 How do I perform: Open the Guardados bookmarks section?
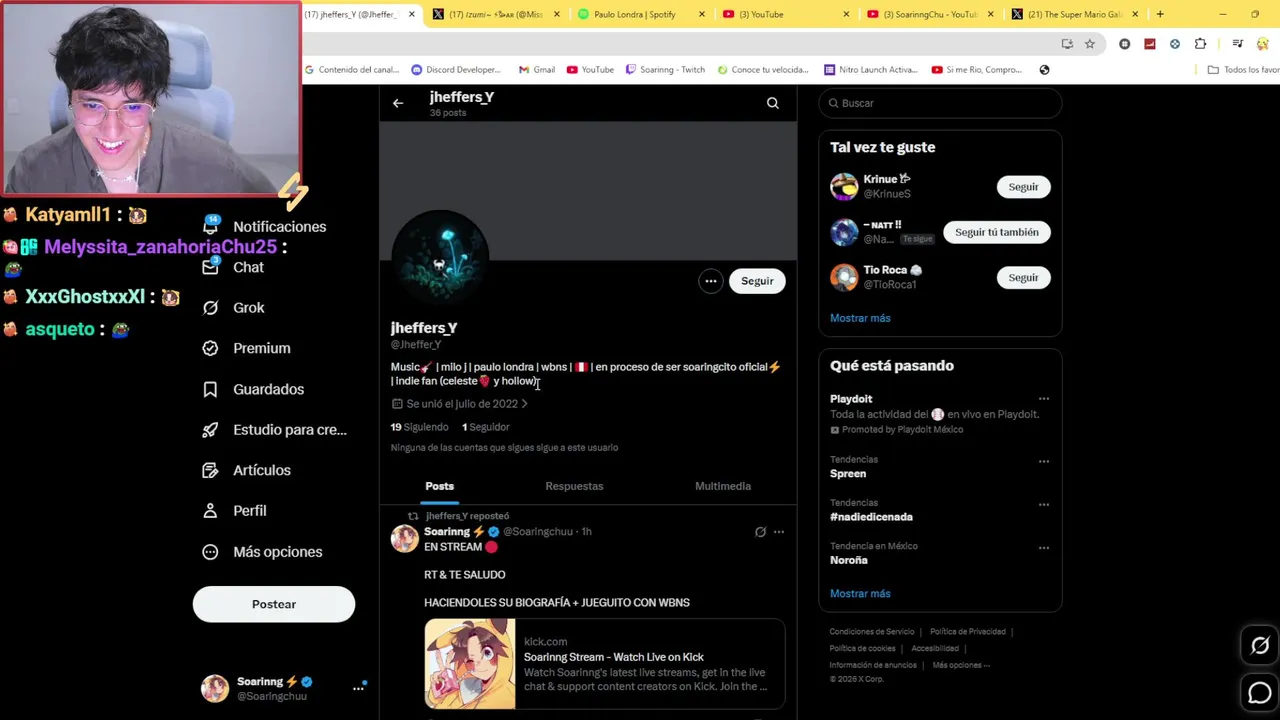pyautogui.click(x=267, y=389)
